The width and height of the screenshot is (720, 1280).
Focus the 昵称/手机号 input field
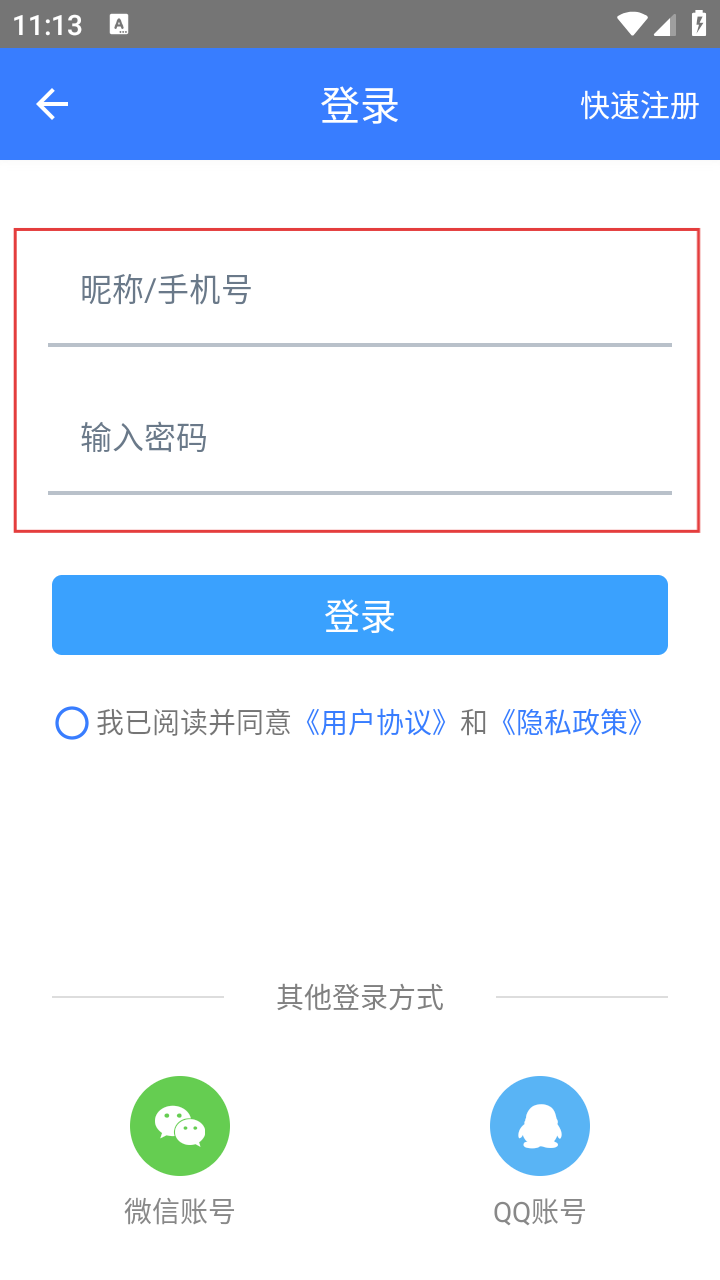tap(360, 291)
